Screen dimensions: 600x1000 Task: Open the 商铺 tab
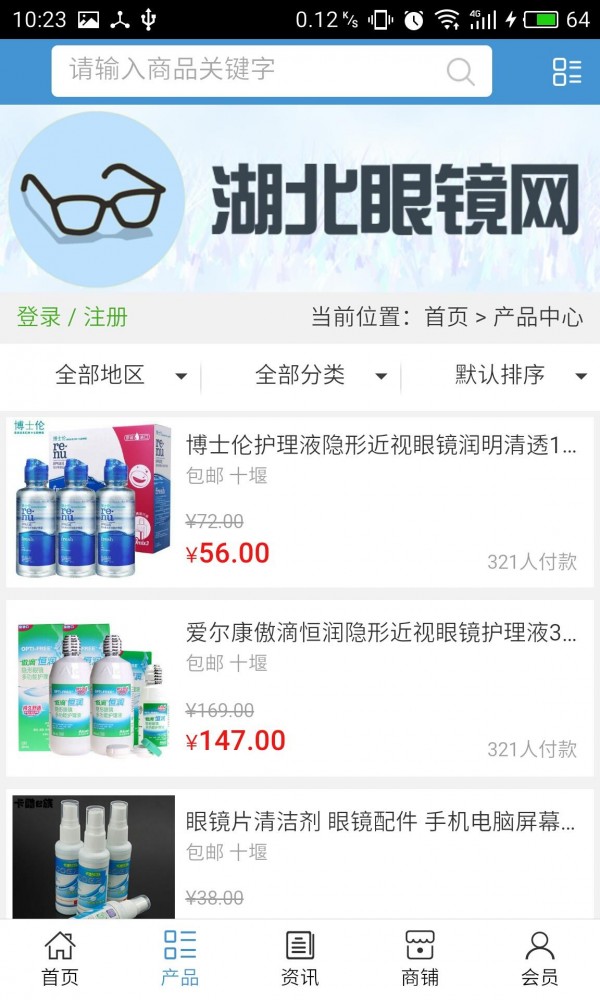pos(420,958)
